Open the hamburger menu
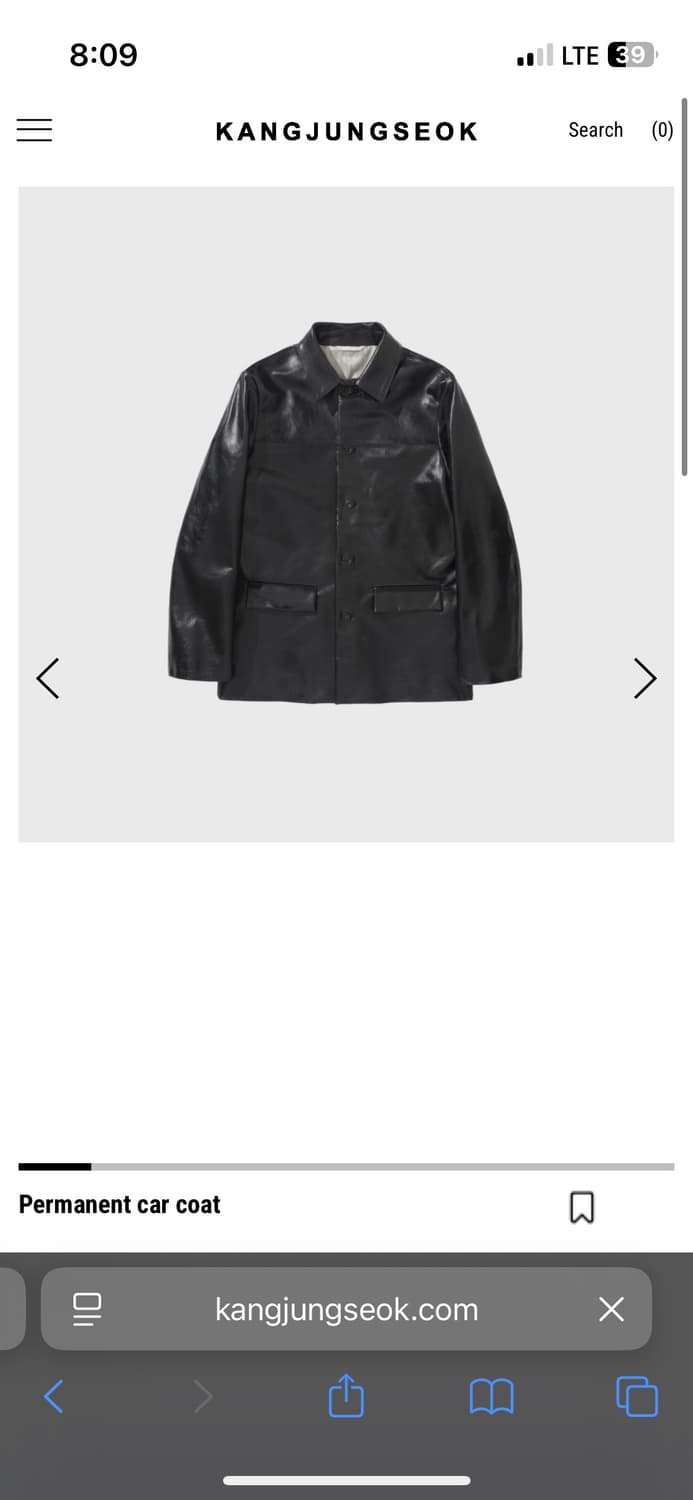 tap(34, 130)
